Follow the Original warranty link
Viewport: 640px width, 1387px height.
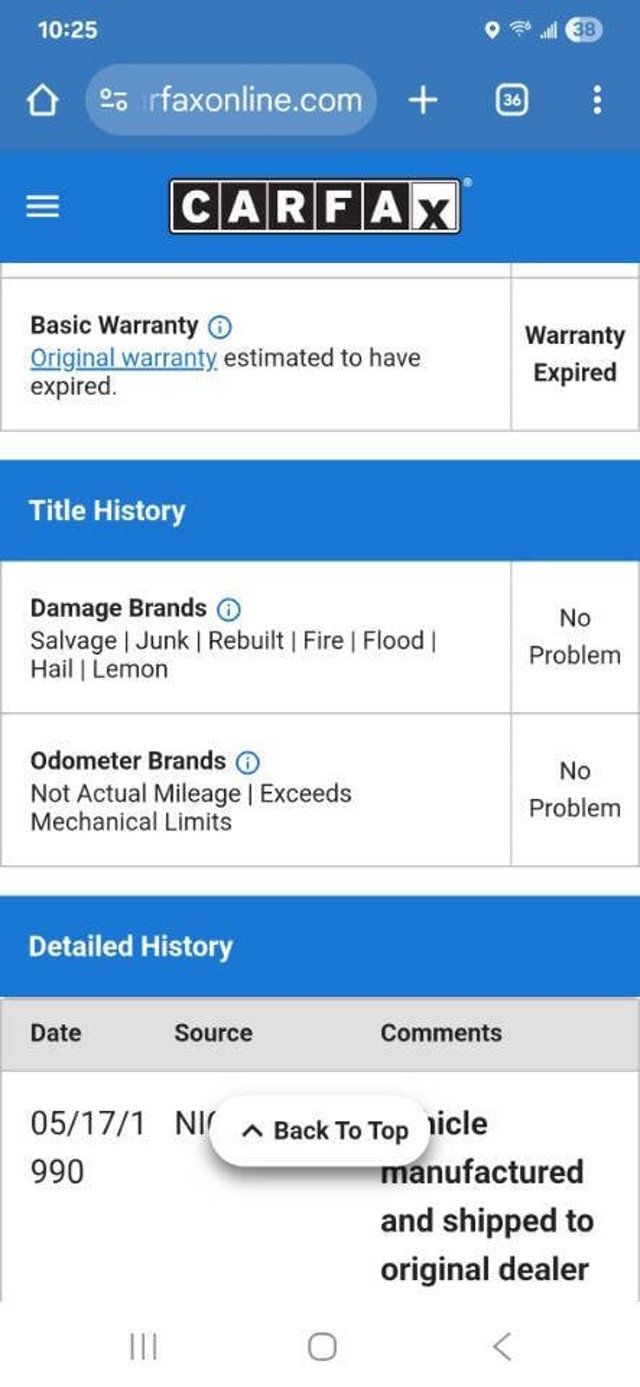point(123,358)
